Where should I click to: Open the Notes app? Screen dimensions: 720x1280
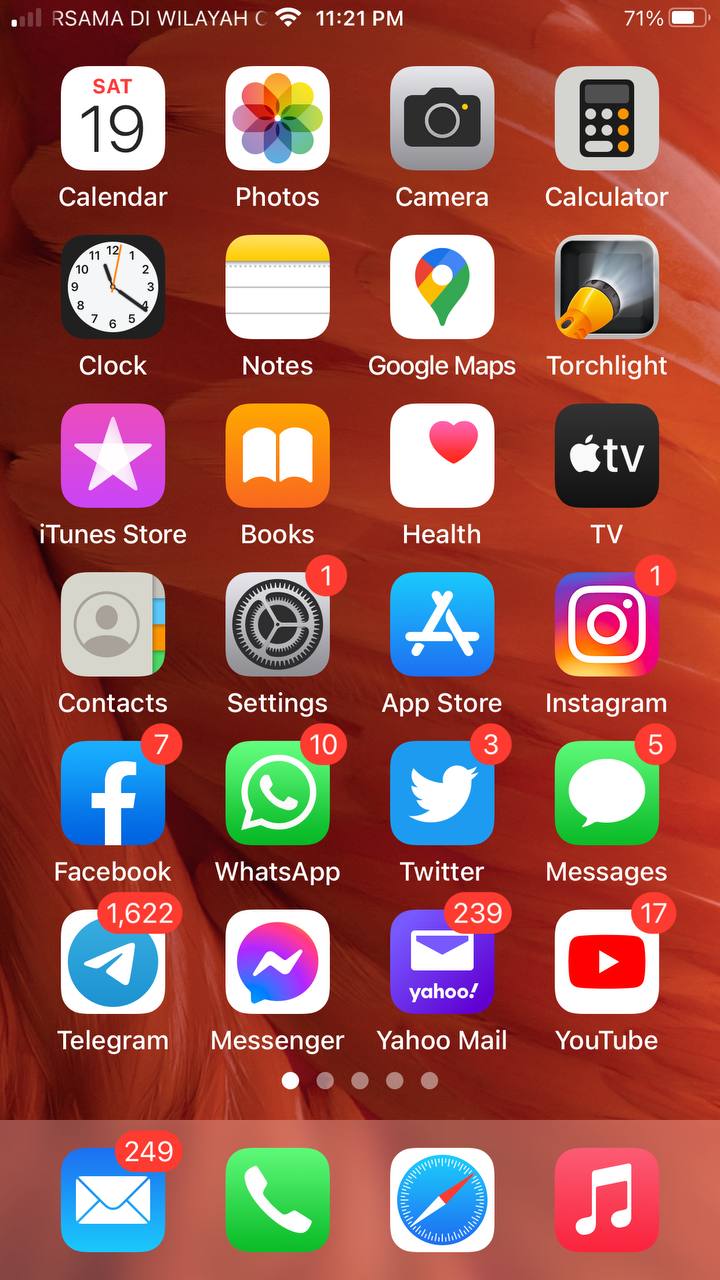[x=277, y=287]
